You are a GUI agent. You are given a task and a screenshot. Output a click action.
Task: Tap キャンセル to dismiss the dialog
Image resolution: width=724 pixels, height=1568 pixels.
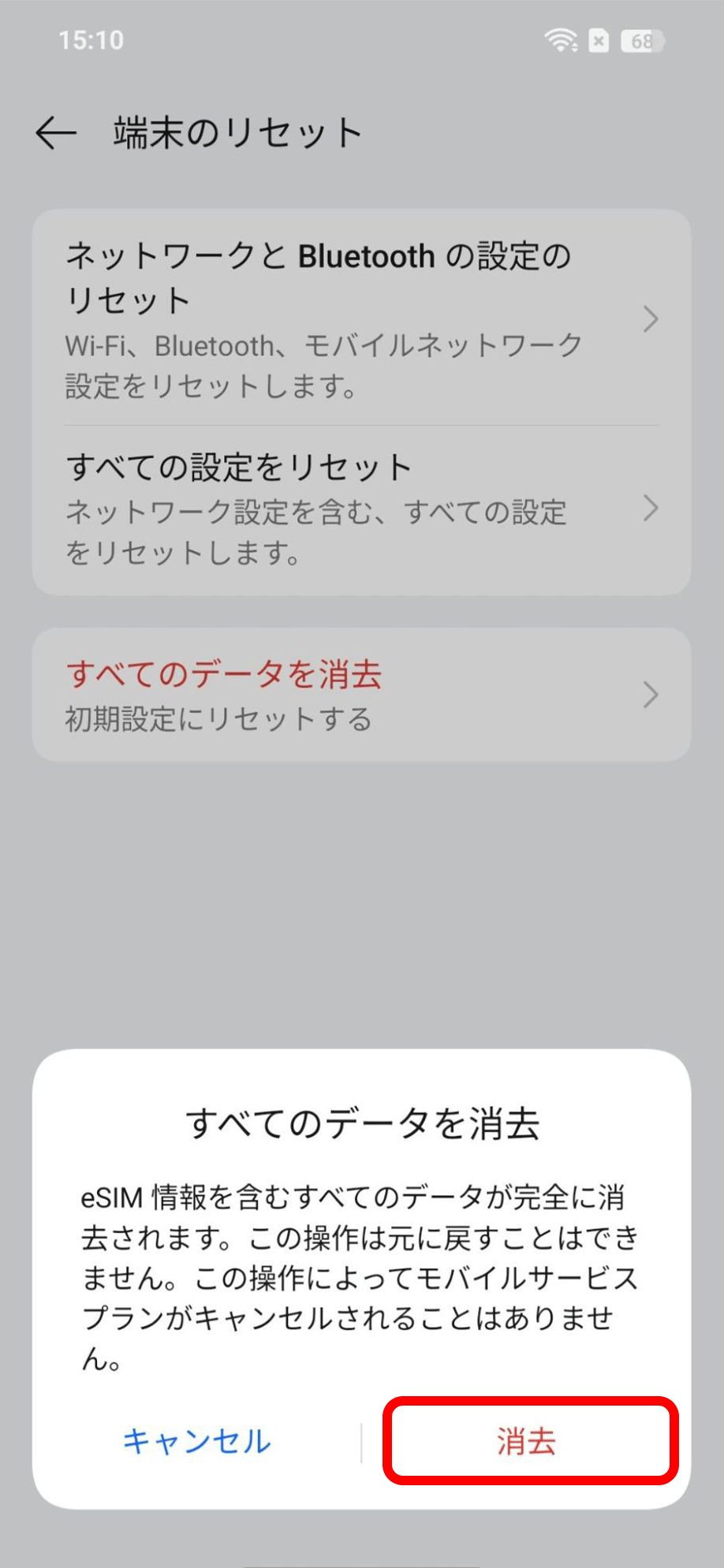pos(197,1441)
